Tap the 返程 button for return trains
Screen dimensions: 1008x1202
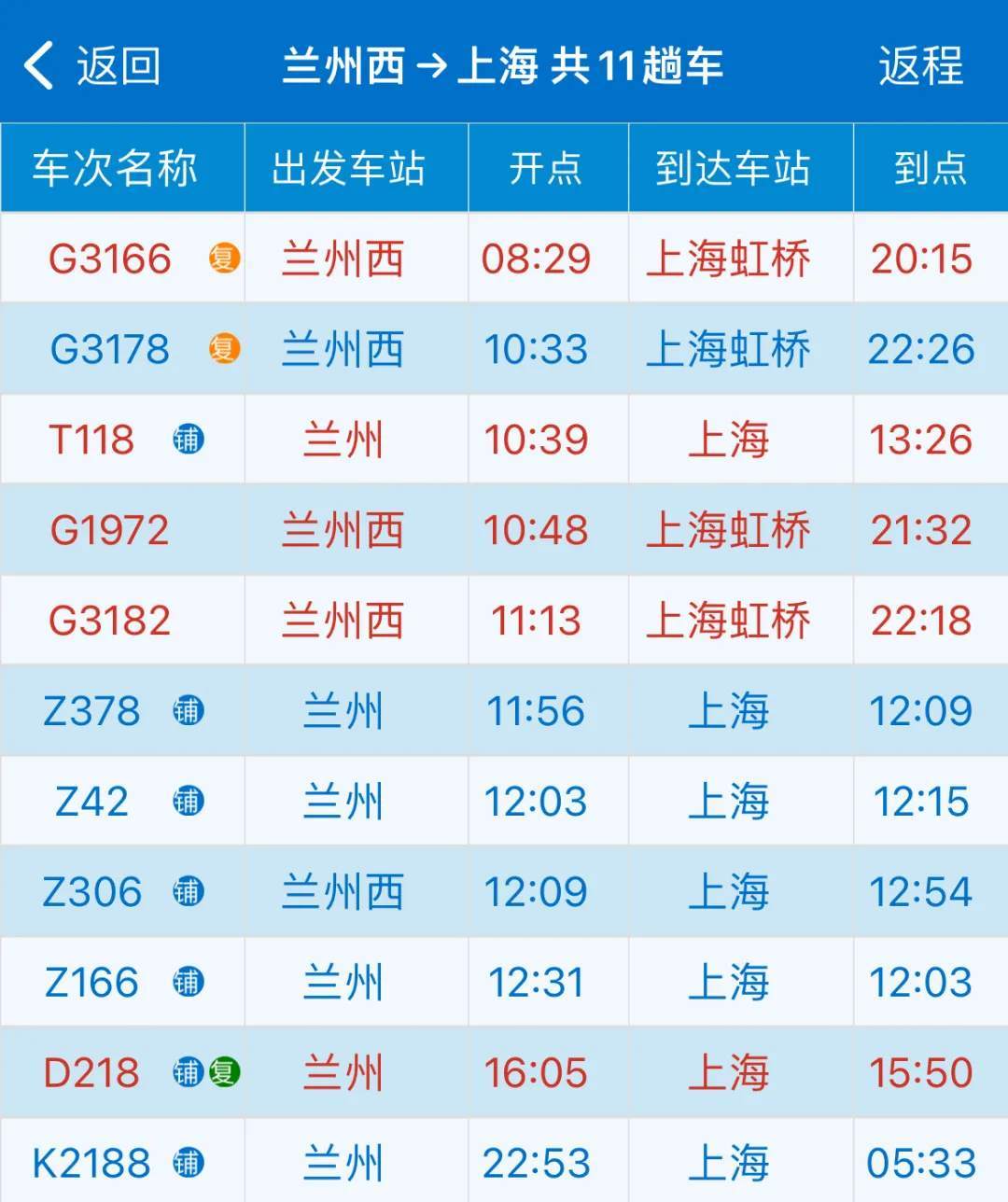919,67
